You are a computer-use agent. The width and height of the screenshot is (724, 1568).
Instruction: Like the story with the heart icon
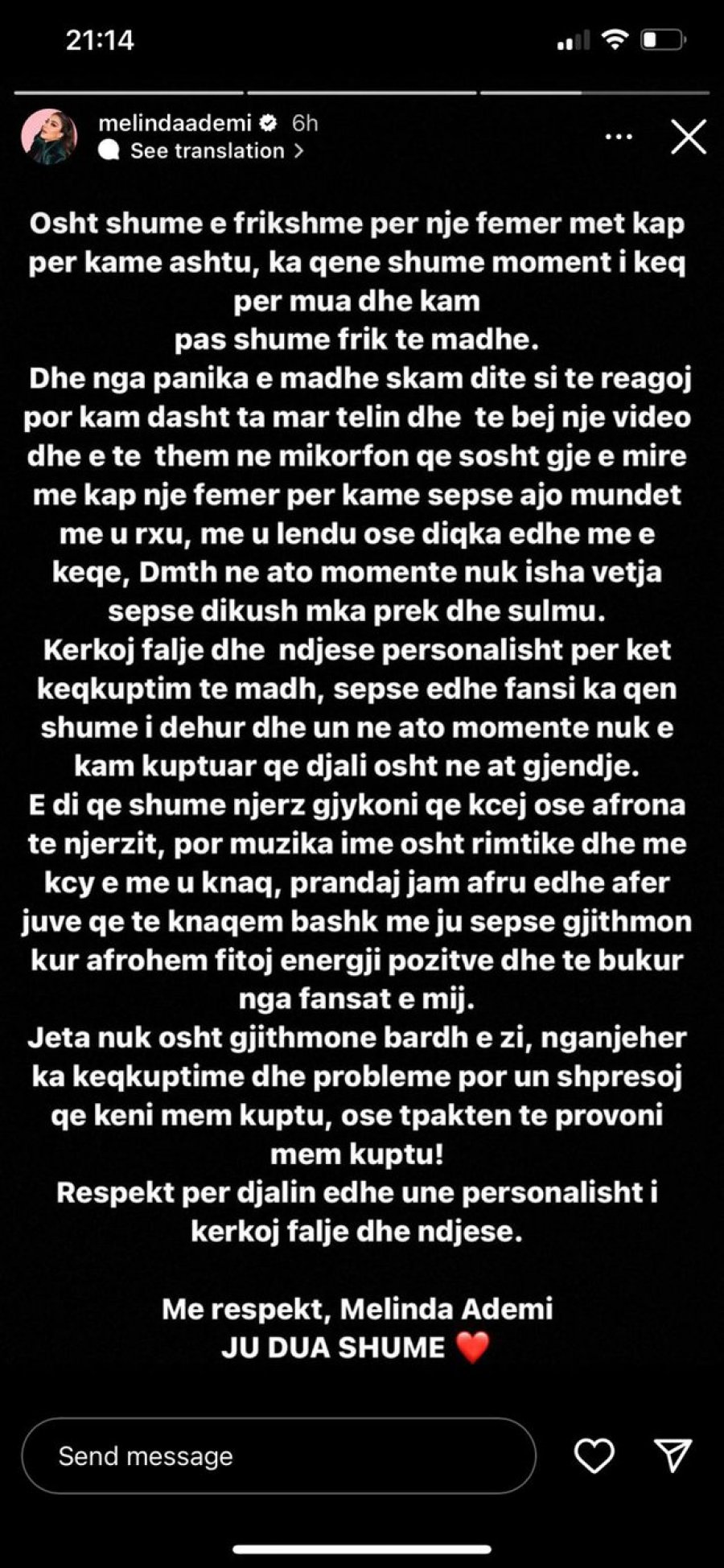[x=594, y=1455]
